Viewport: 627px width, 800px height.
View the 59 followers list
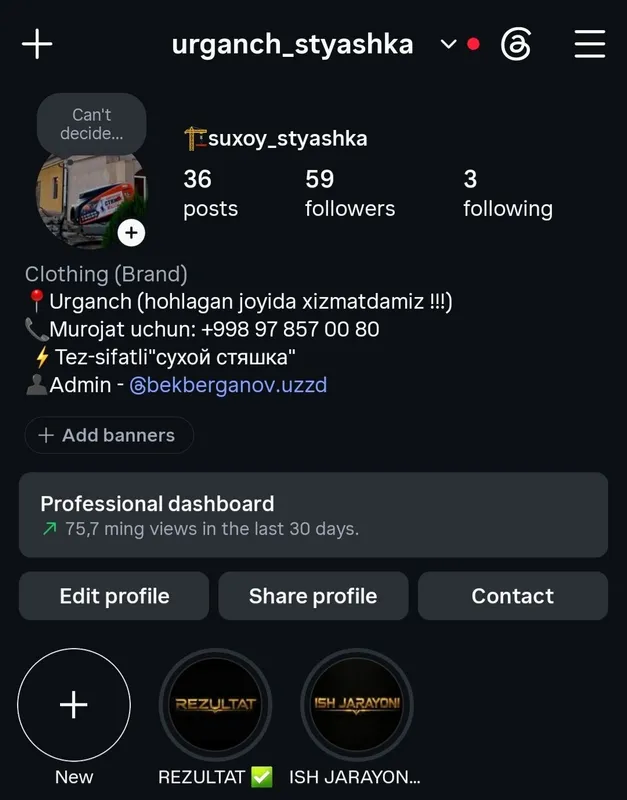(x=350, y=193)
